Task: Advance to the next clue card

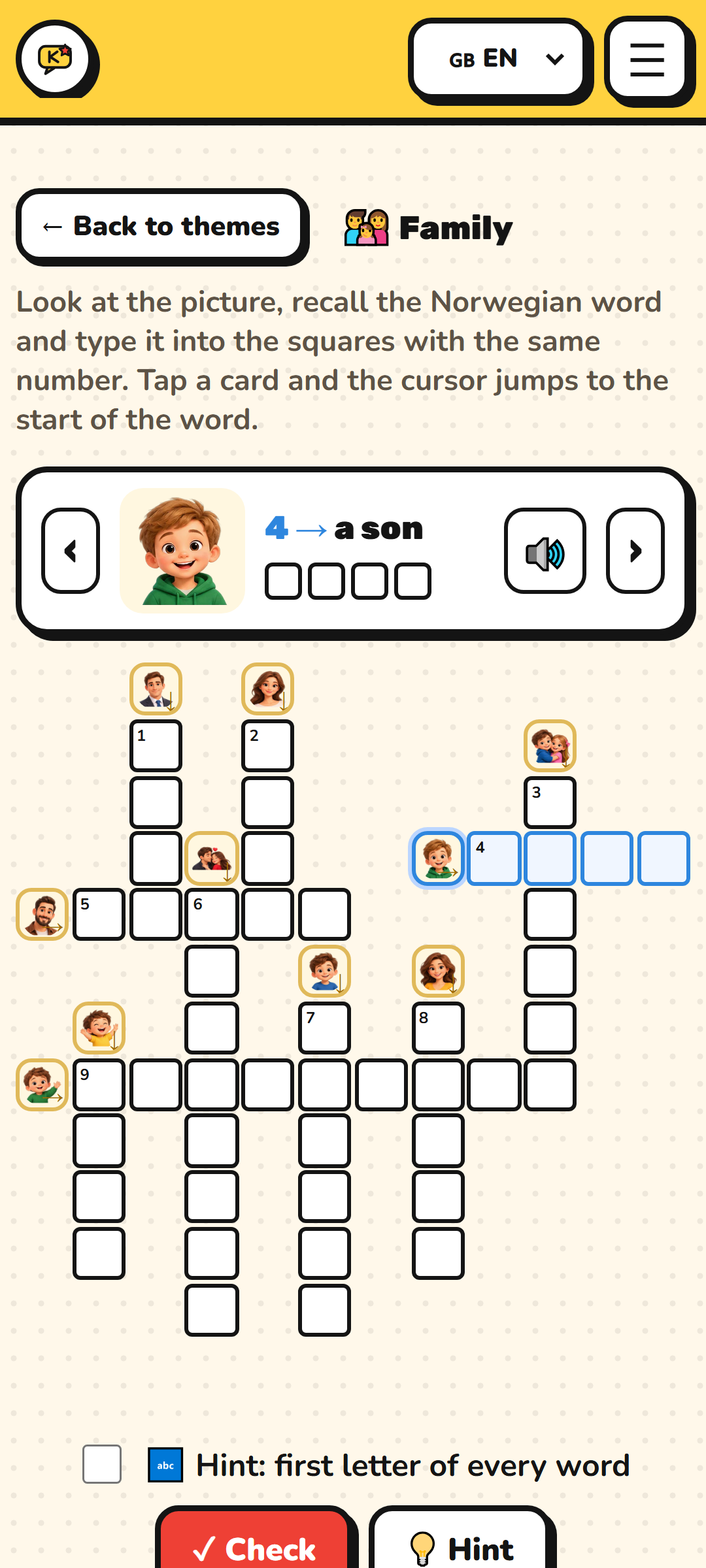Action: [635, 551]
